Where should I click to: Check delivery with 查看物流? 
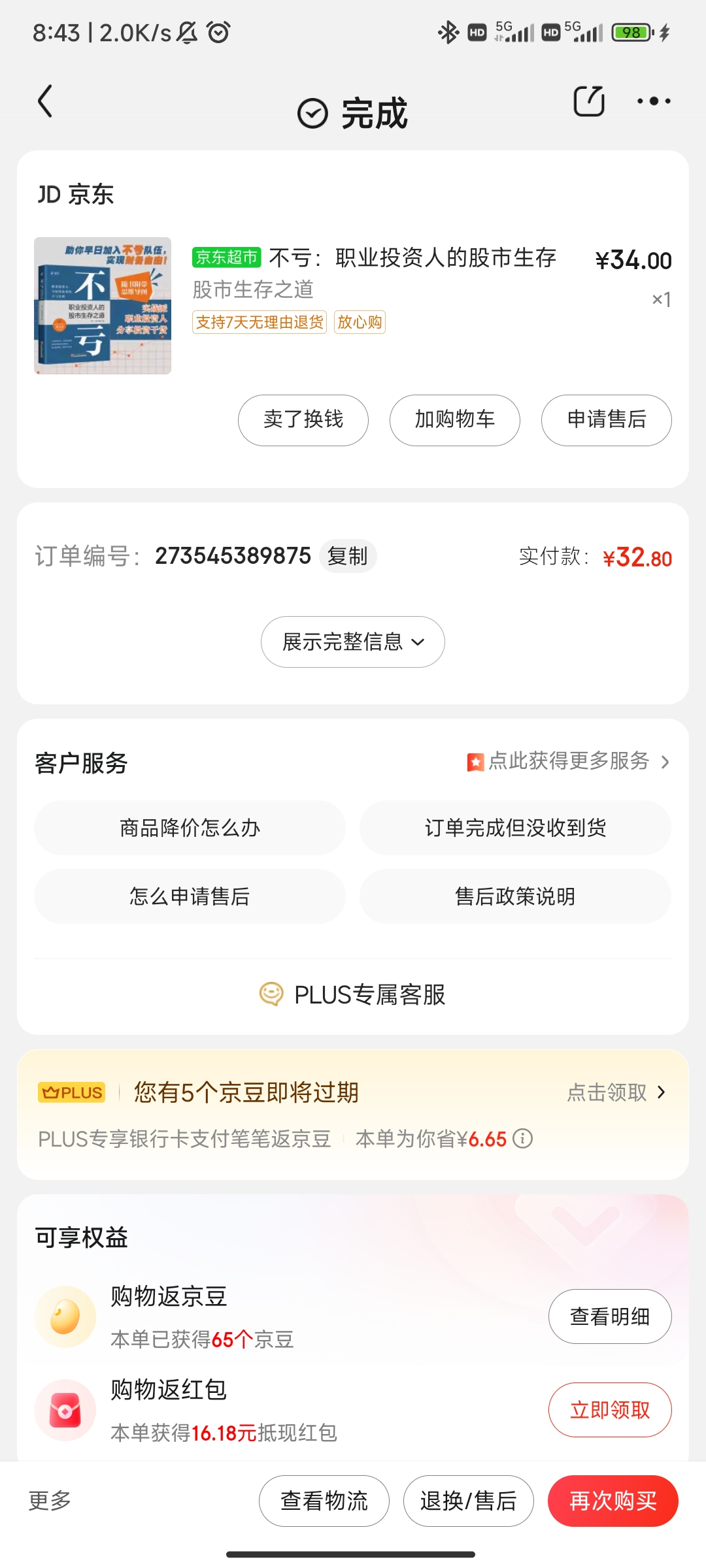(324, 1501)
